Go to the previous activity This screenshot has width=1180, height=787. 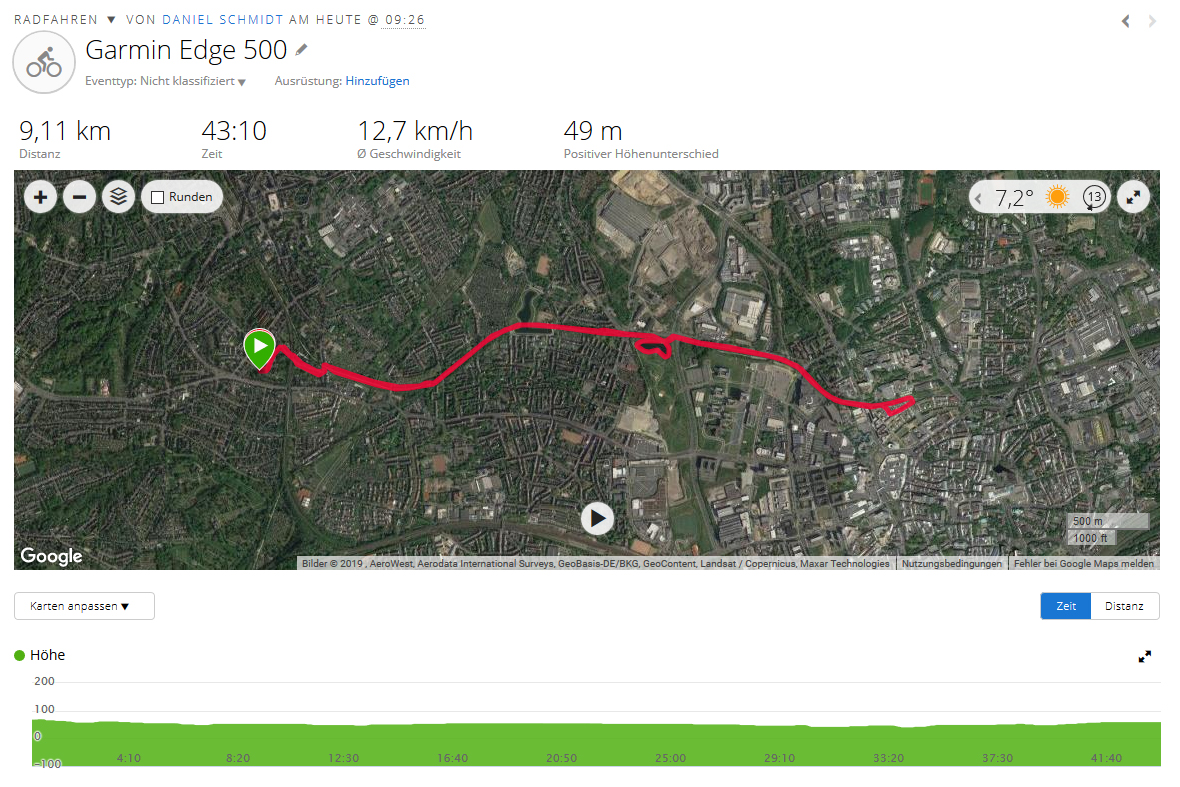pyautogui.click(x=1126, y=21)
